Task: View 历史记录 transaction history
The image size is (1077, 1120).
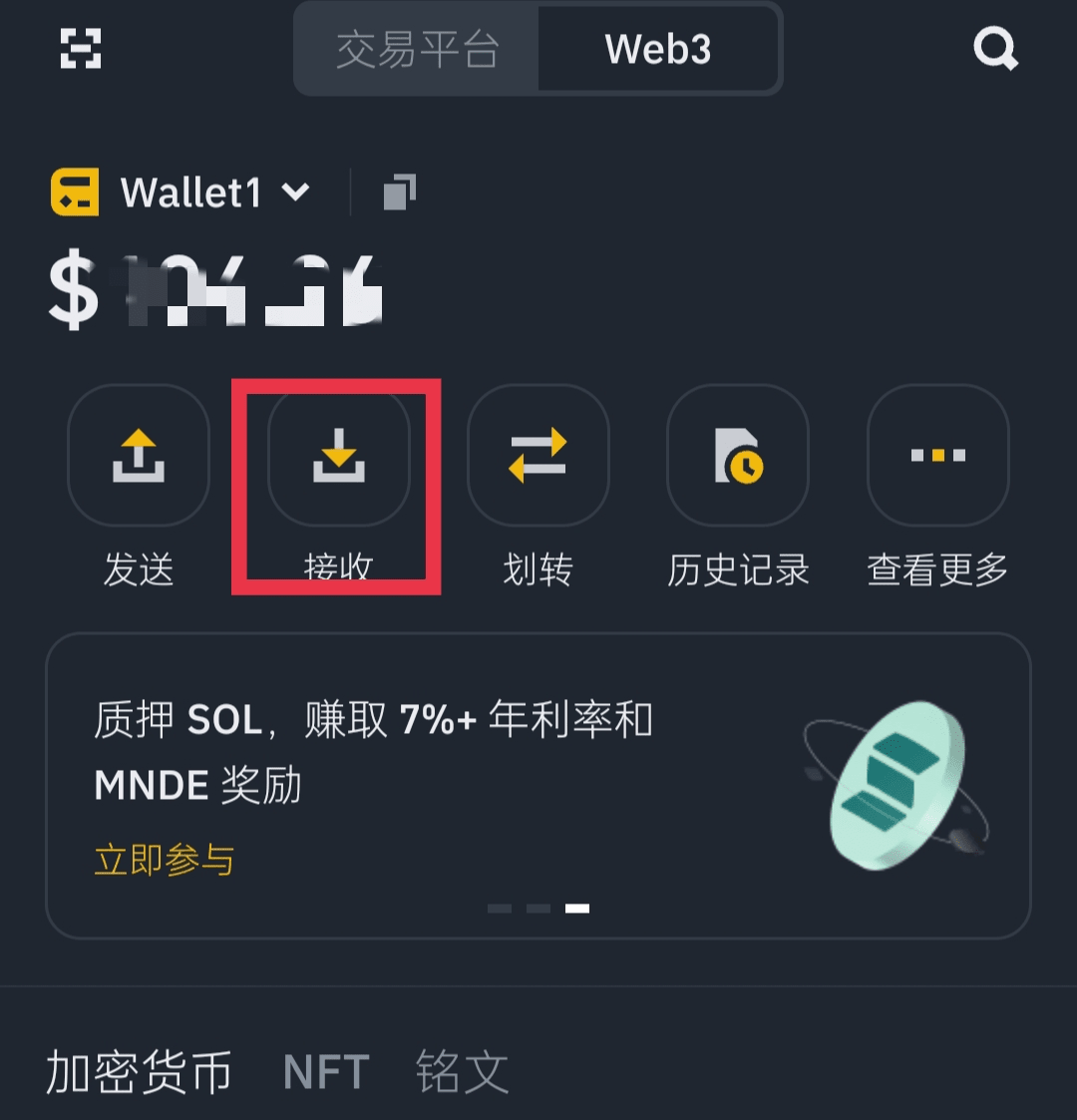Action: coord(738,456)
